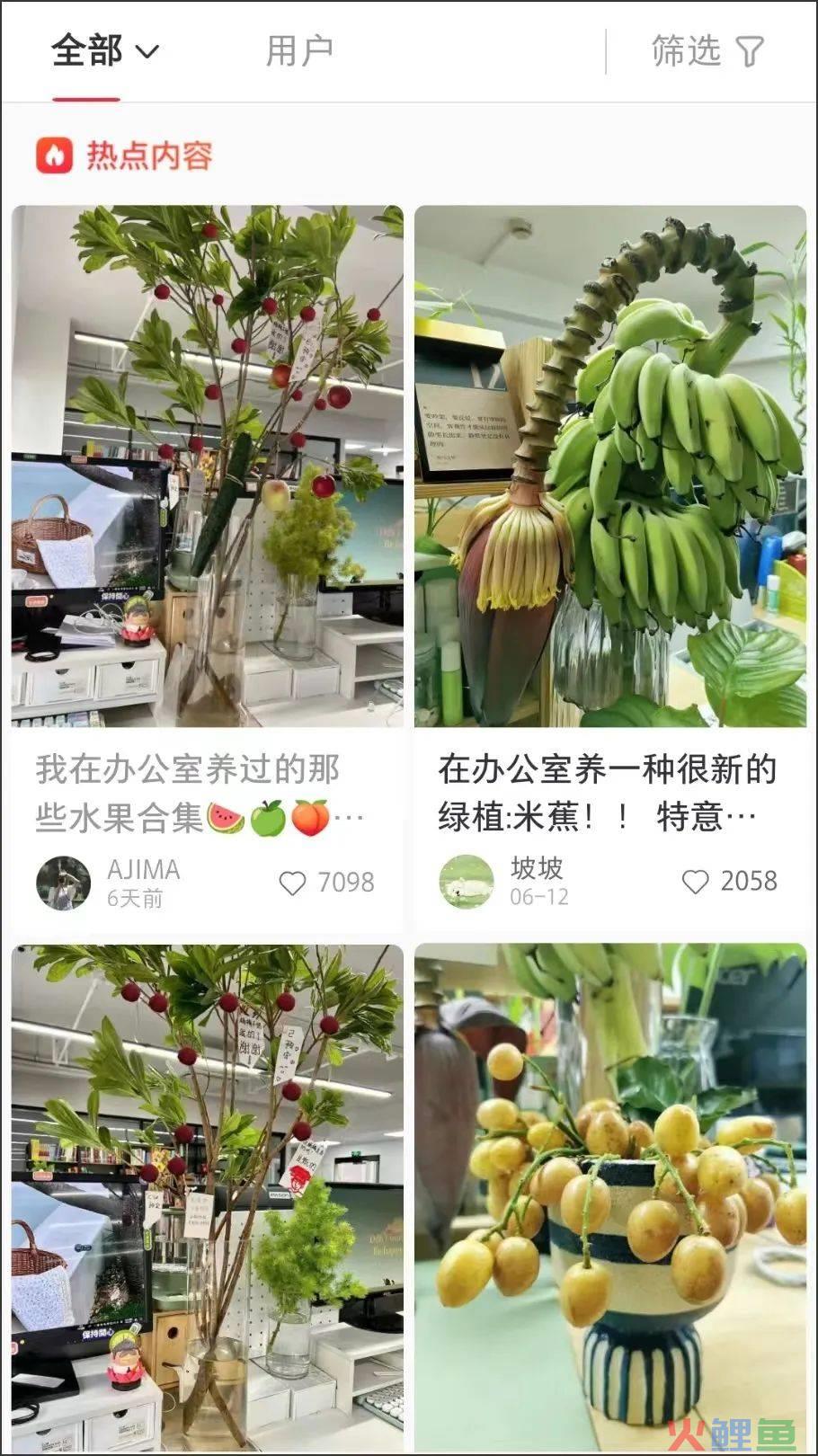Click the like count 7098
Viewport: 818px width, 1456px height.
pos(345,883)
